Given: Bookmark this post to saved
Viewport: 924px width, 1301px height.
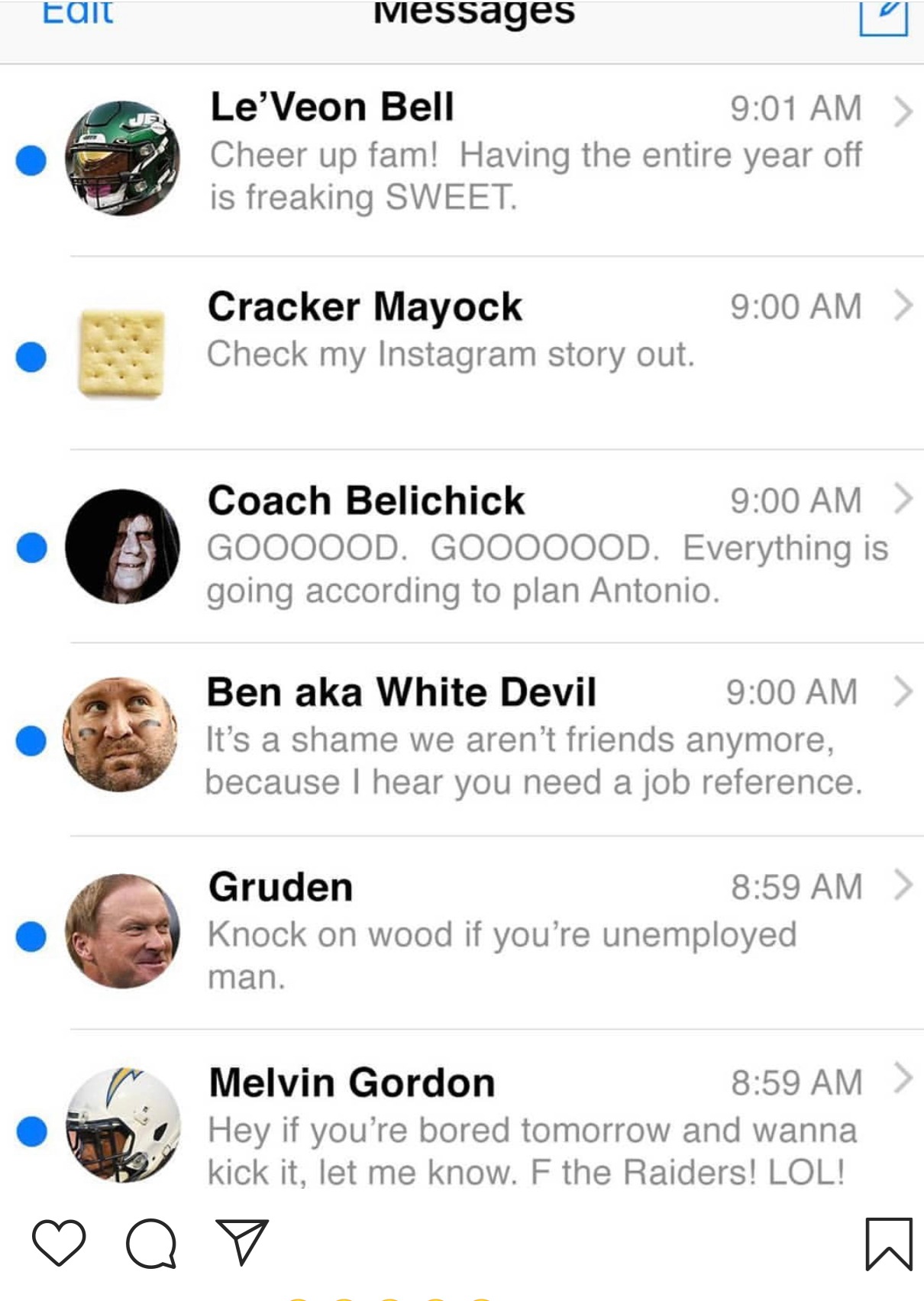Looking at the screenshot, I should click(889, 1244).
